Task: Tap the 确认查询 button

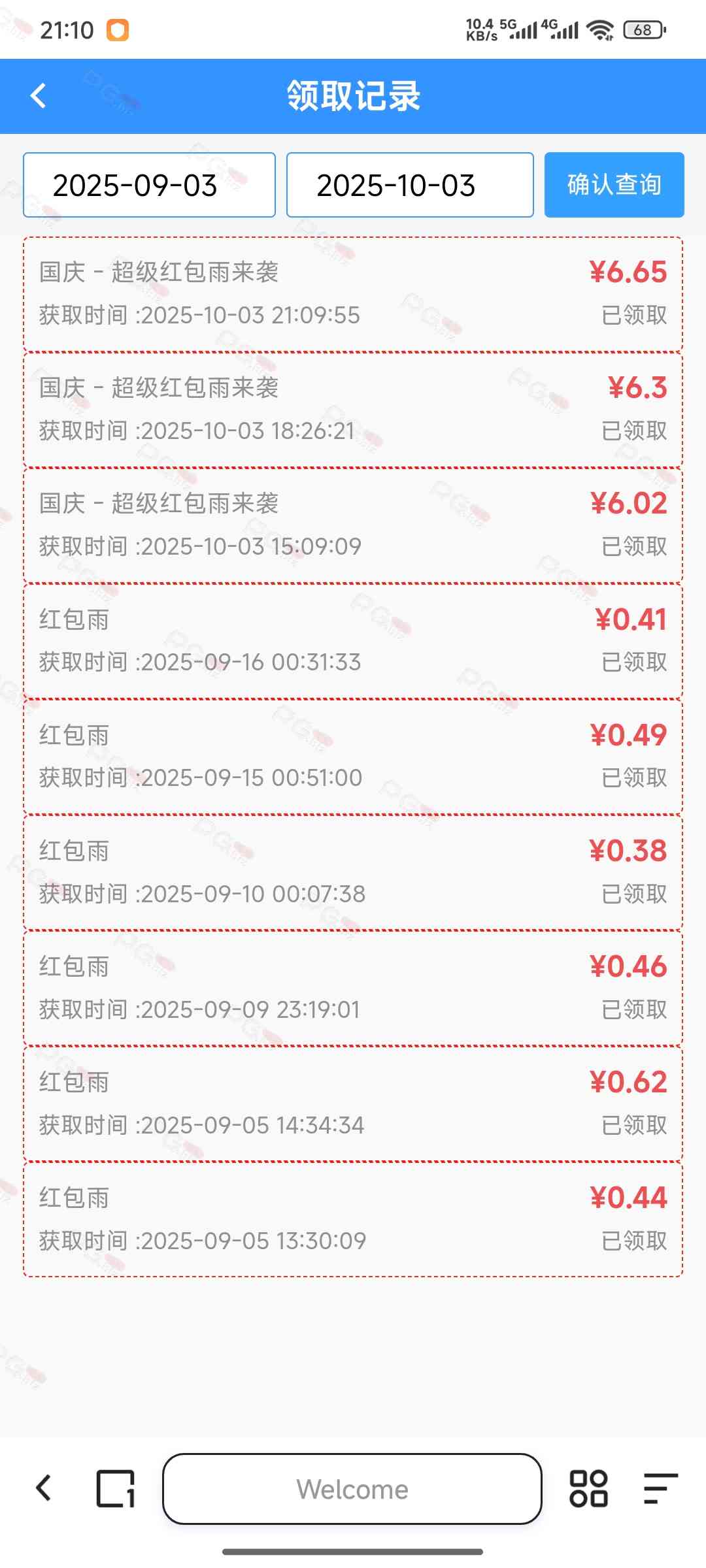Action: 614,185
